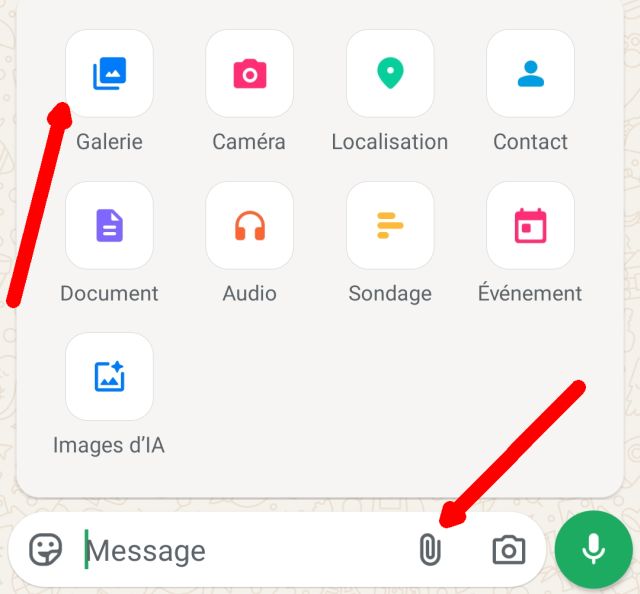
Task: Select the Contact attachment option
Action: pos(530,73)
